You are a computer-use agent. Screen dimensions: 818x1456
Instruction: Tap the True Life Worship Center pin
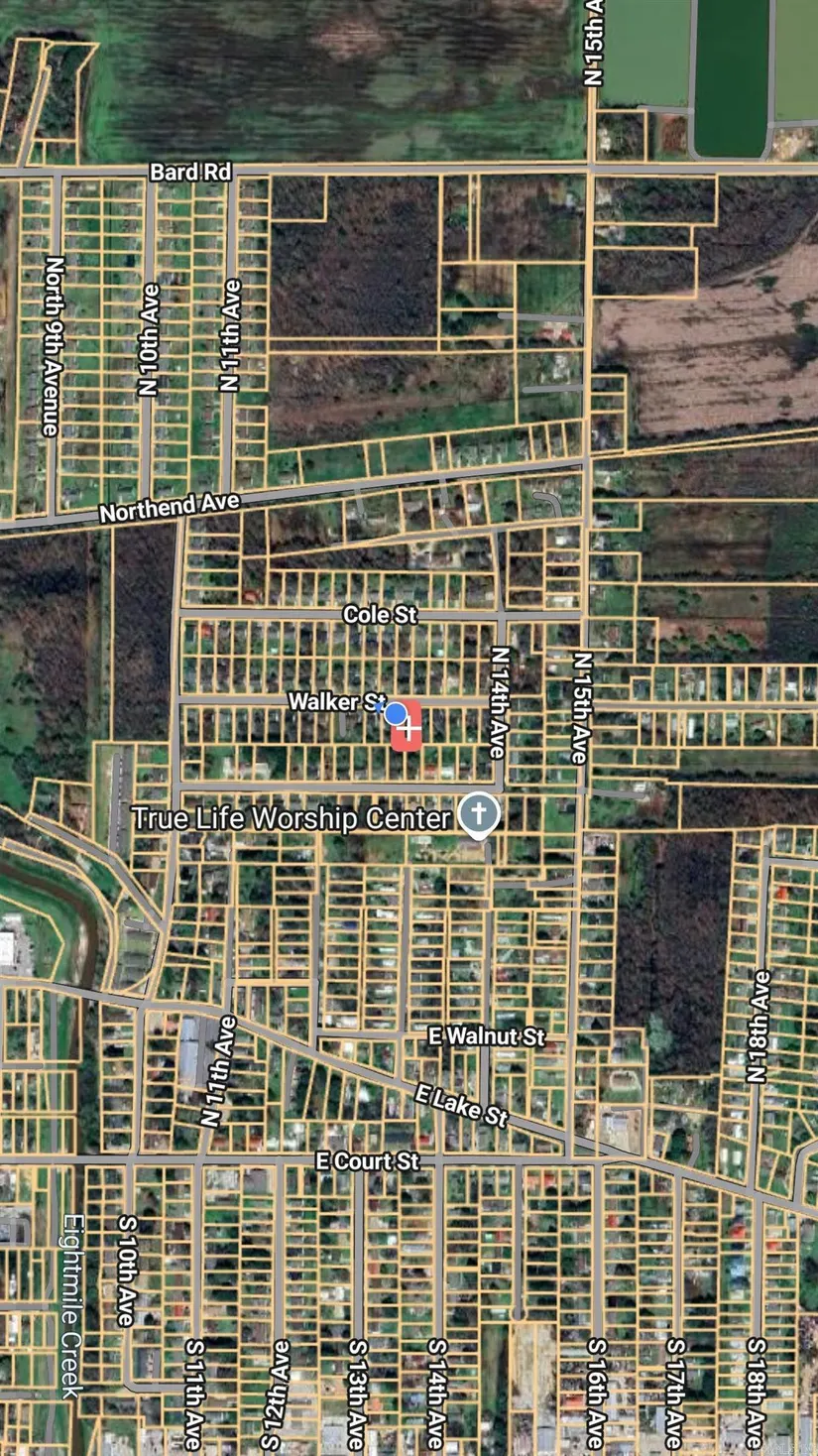pos(479,815)
